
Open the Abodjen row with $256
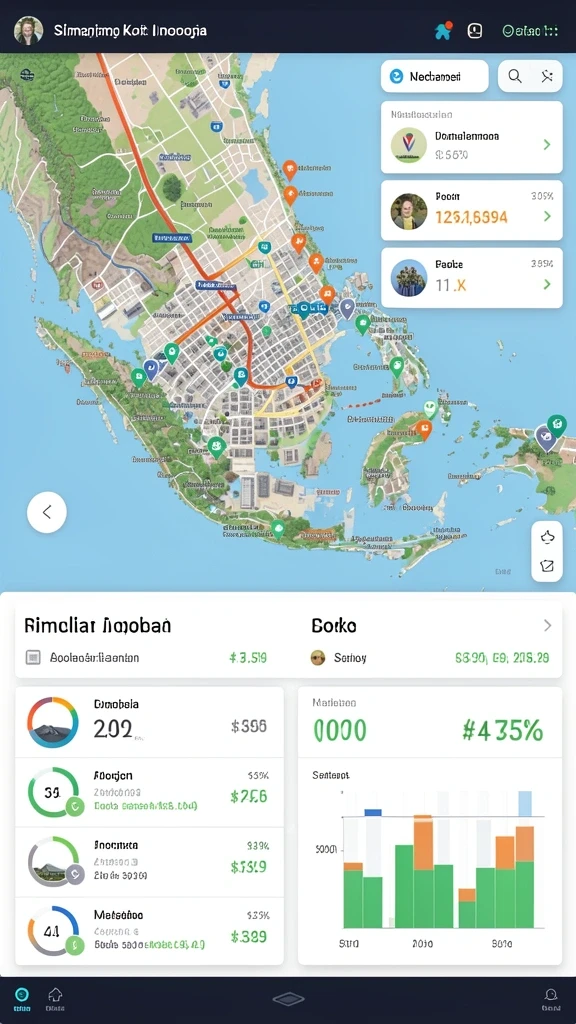click(149, 792)
